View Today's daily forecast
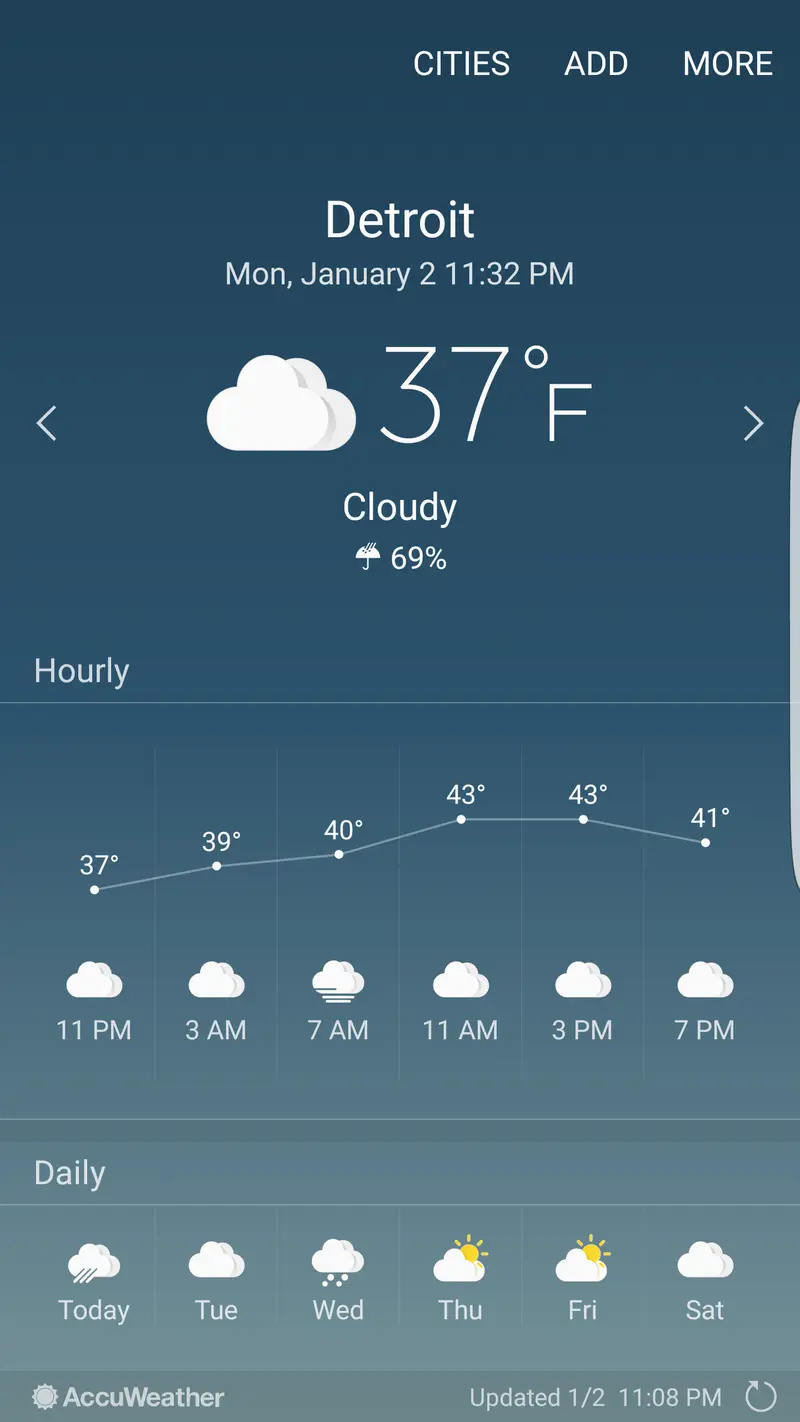 (x=94, y=1280)
